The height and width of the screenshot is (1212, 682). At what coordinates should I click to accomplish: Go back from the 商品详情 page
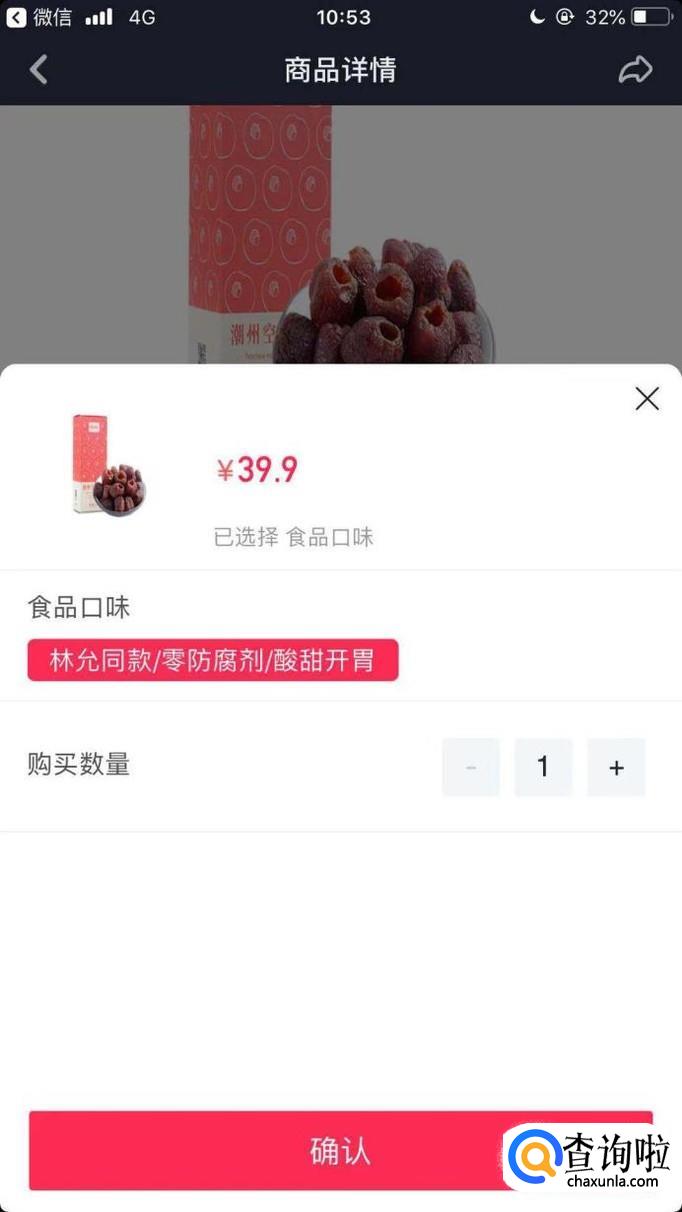point(38,69)
